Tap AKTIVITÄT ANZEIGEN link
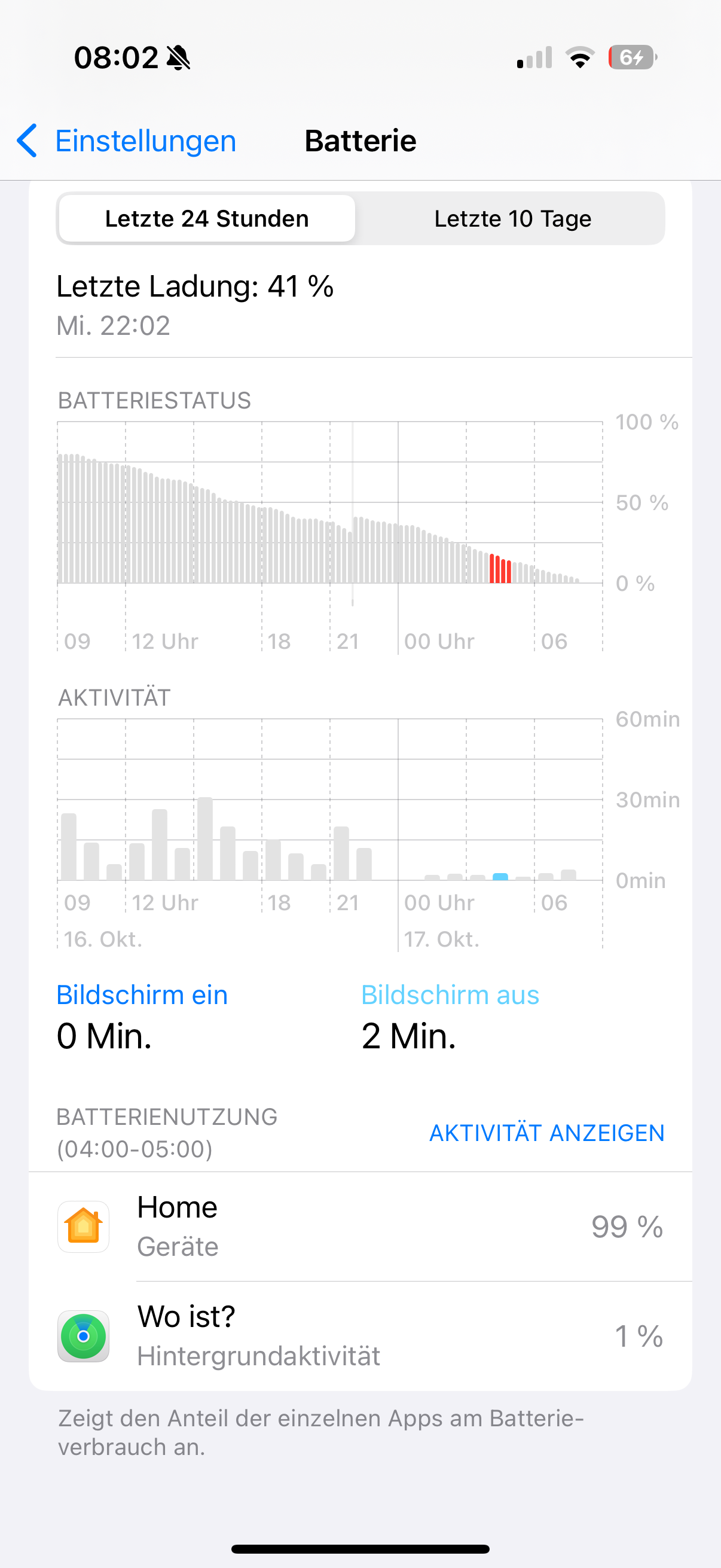 coord(546,1133)
